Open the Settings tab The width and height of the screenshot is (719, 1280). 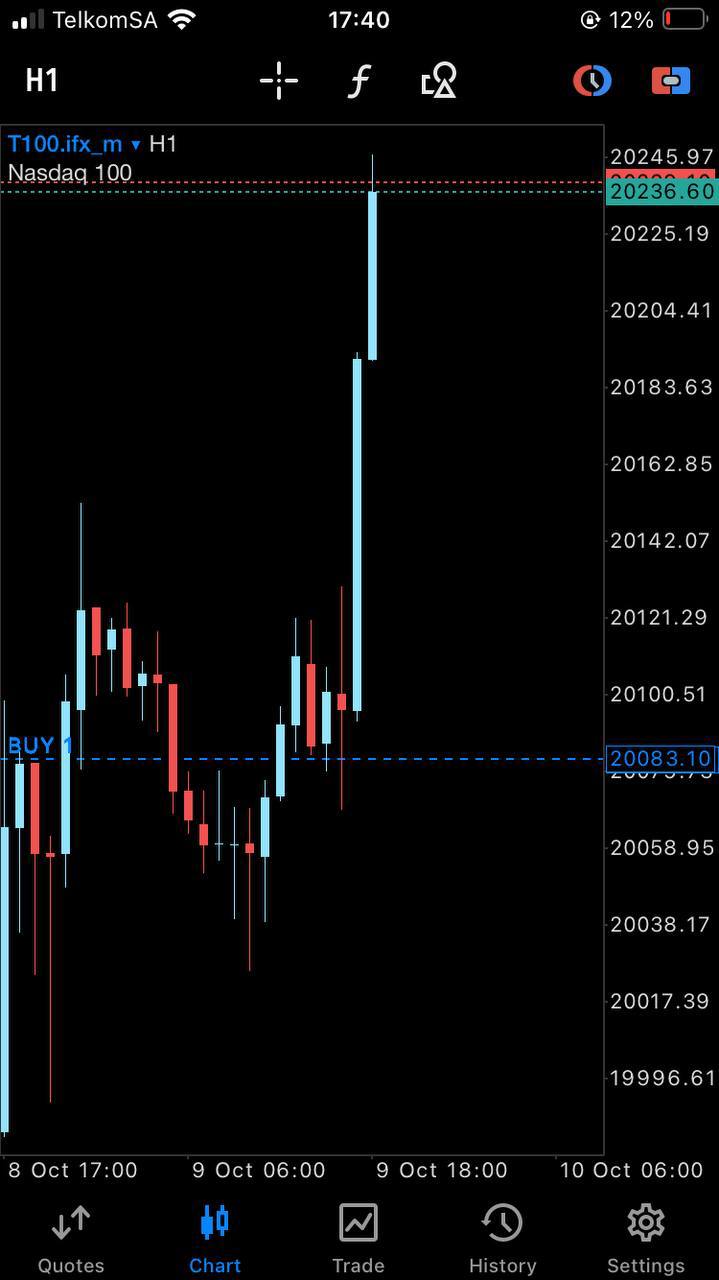coord(646,1239)
